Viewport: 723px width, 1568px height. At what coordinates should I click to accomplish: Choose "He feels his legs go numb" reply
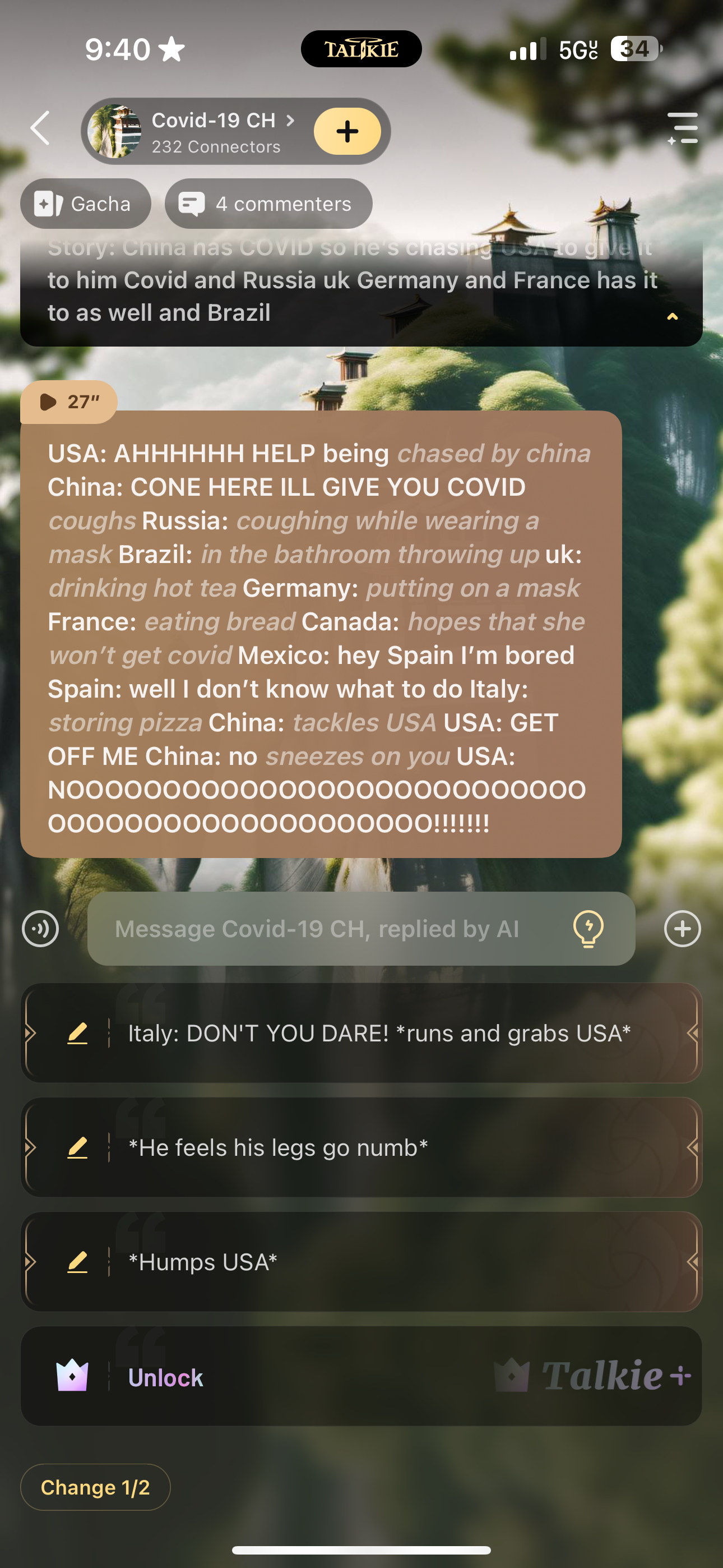point(277,1147)
